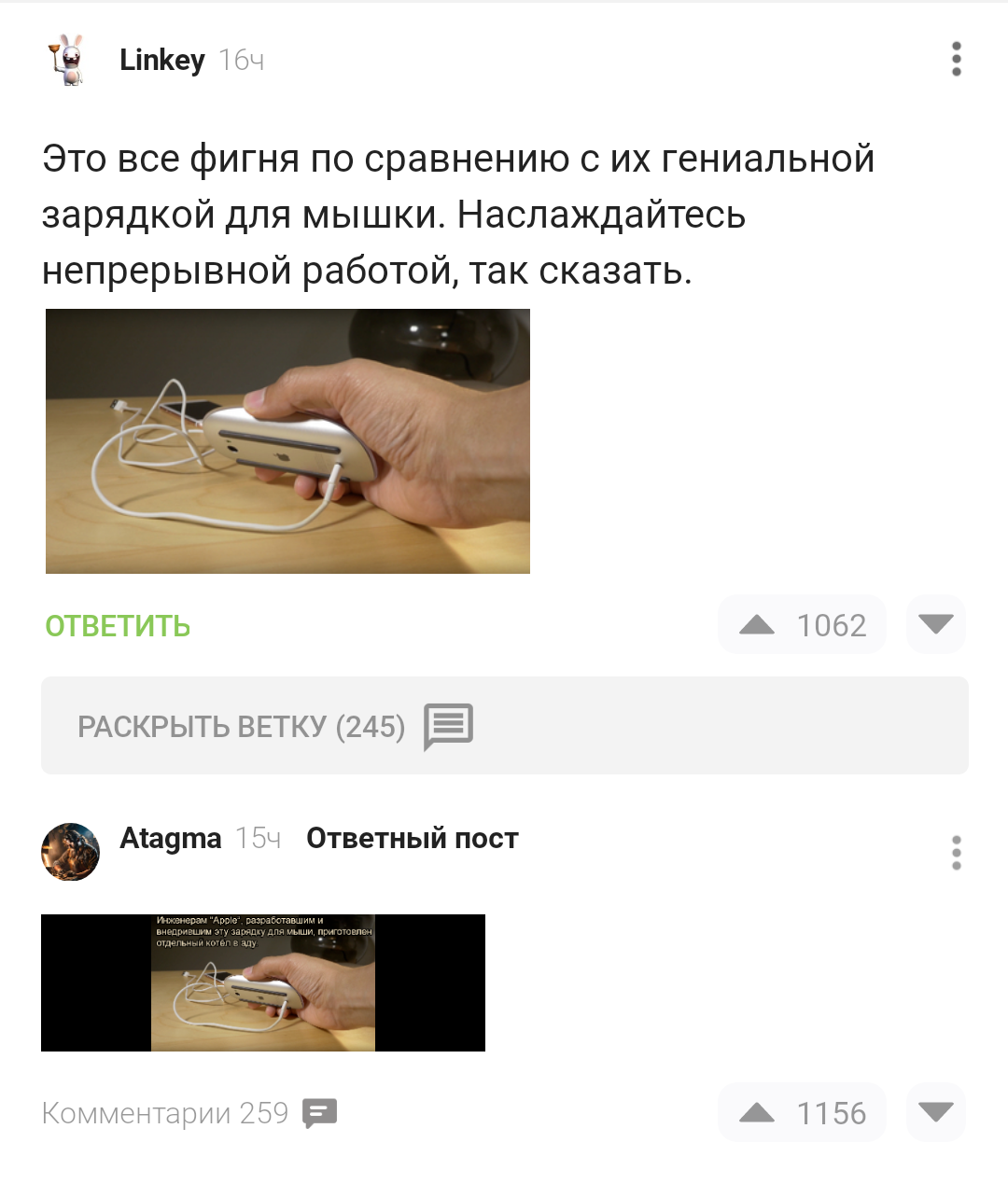The image size is (1008, 1184).
Task: Open Linkey's username link
Action: pyautogui.click(x=161, y=60)
